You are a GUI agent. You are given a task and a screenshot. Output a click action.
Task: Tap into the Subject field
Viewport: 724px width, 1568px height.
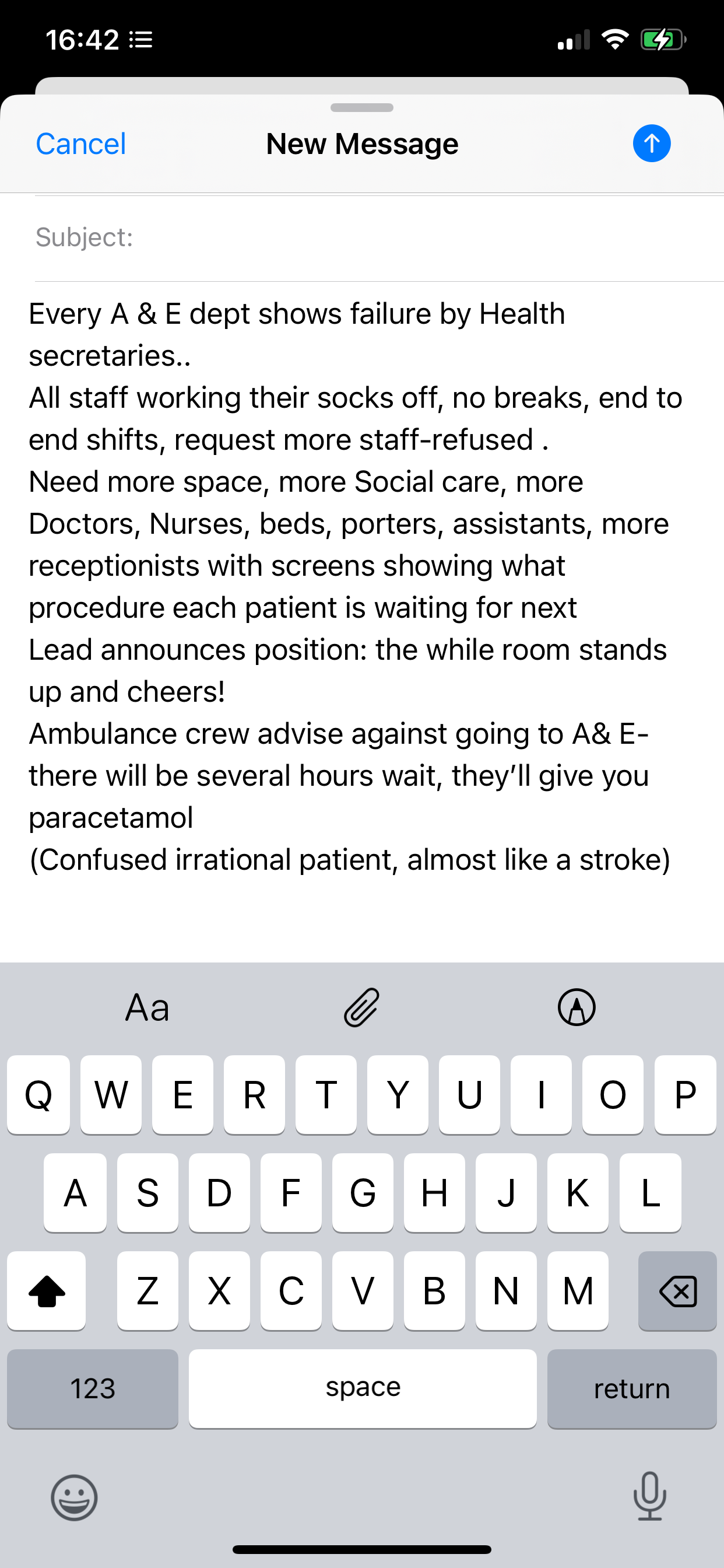(x=379, y=238)
